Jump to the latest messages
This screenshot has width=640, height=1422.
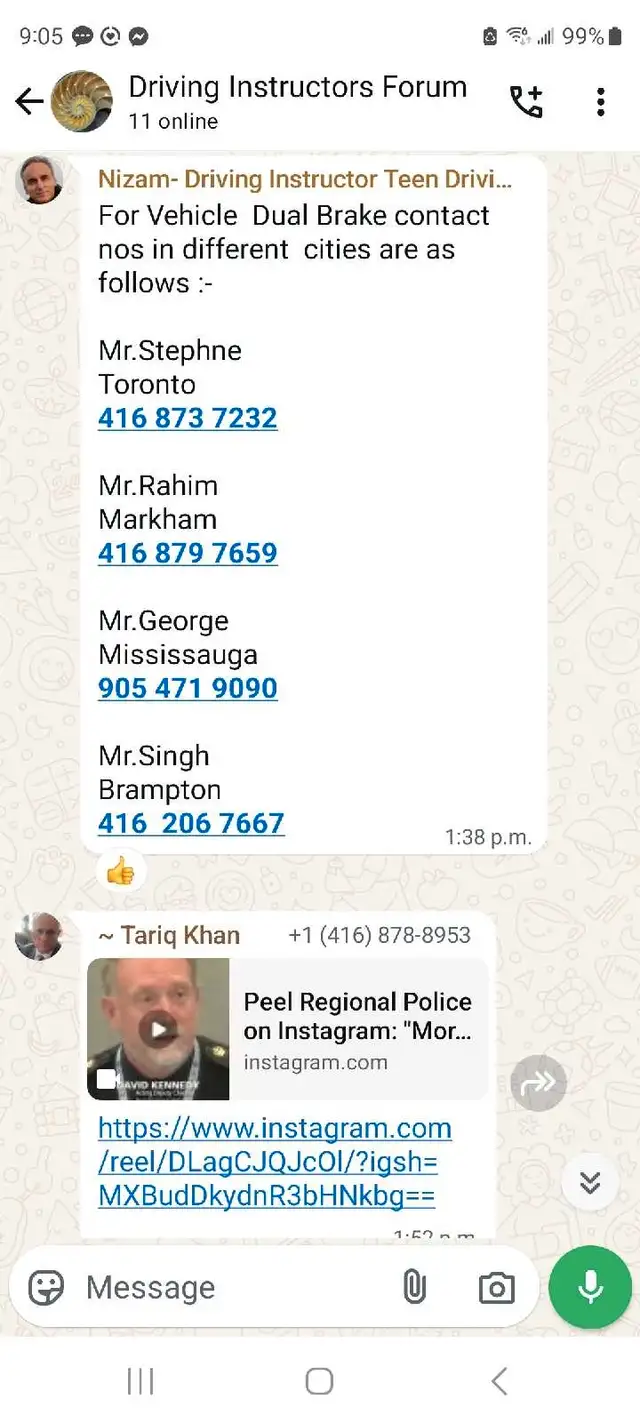(590, 1184)
